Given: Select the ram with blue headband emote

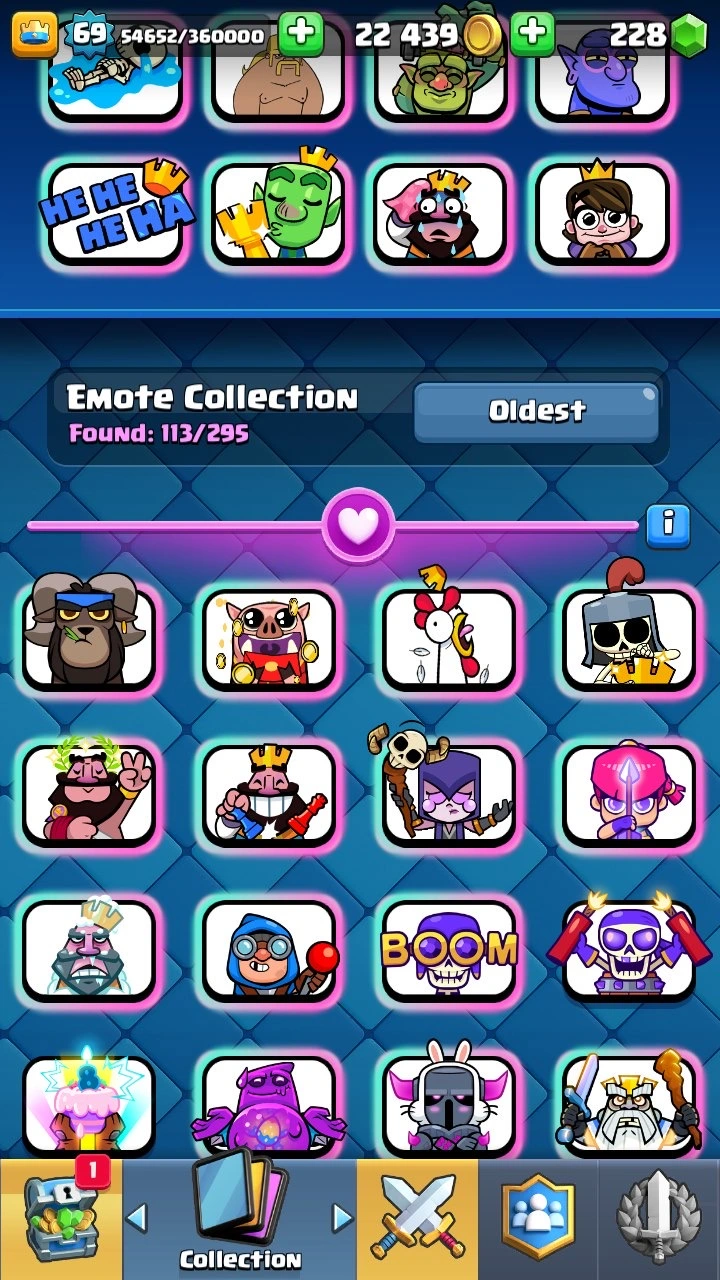Looking at the screenshot, I should [88, 637].
